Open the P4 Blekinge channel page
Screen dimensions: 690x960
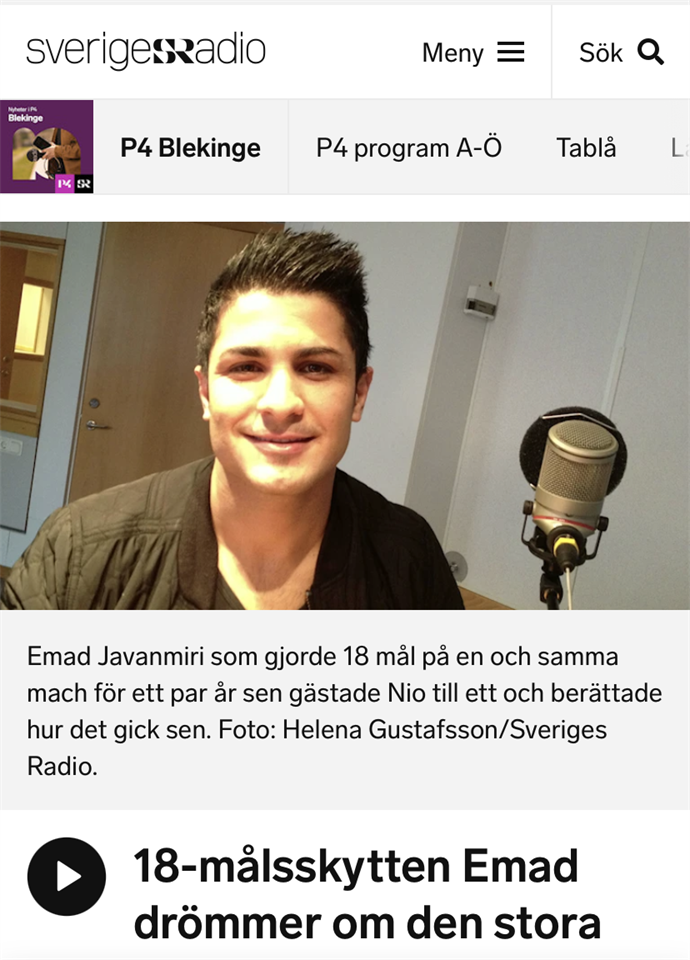coord(190,148)
